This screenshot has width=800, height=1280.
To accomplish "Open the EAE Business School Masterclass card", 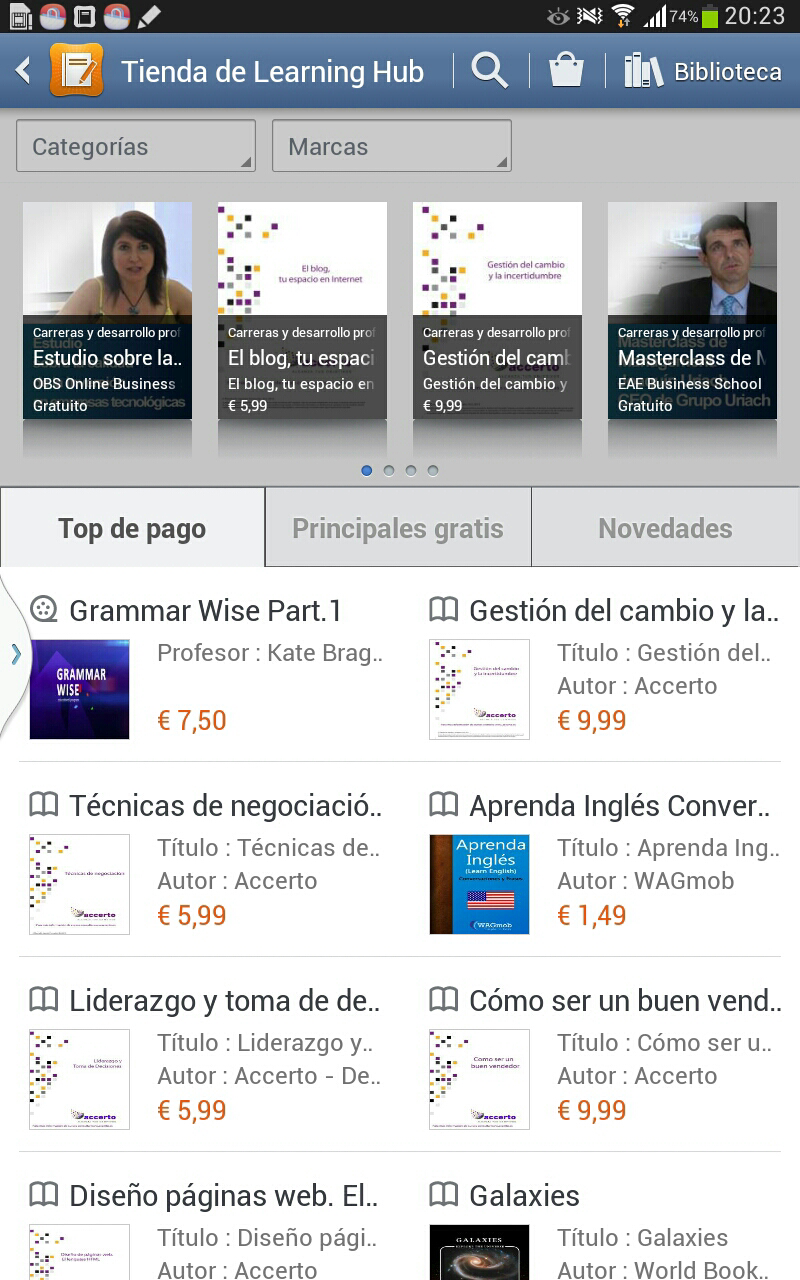I will [692, 310].
